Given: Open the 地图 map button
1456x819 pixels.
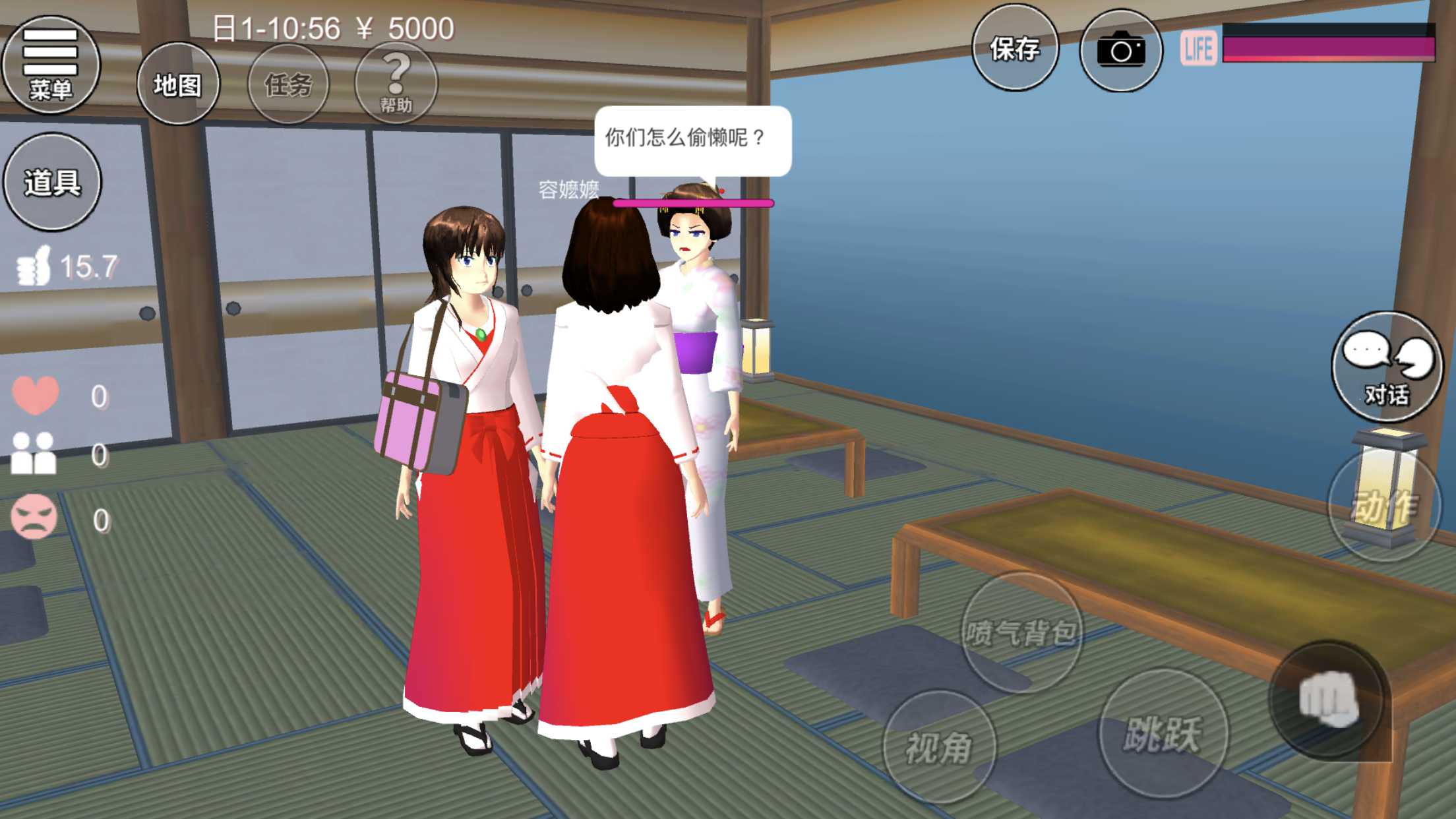Looking at the screenshot, I should pyautogui.click(x=178, y=84).
